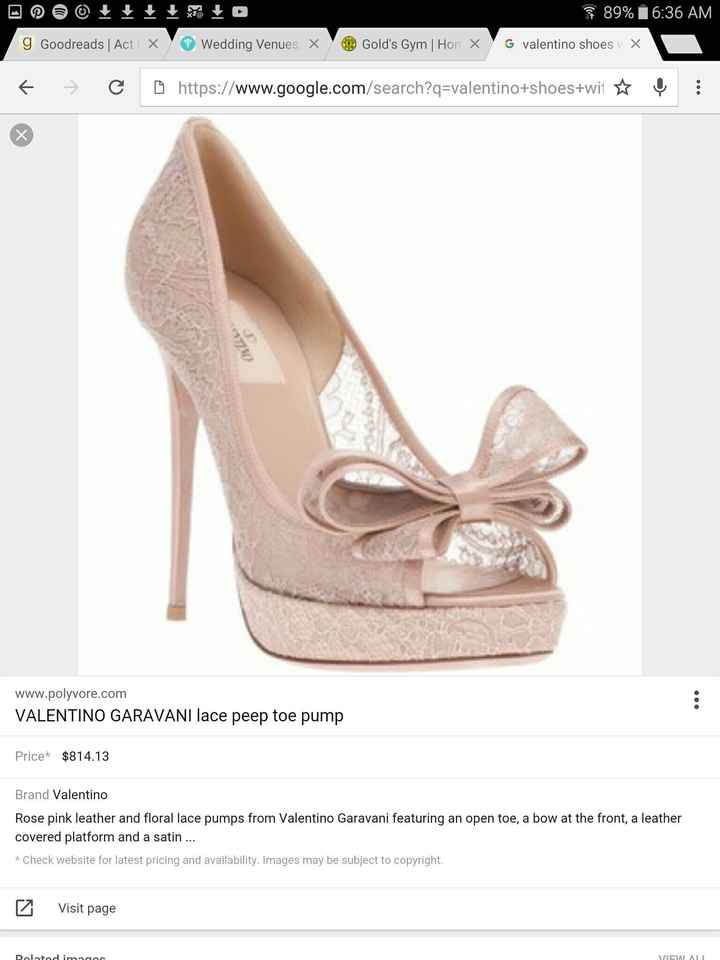Tap the lace pump shoe image

[x=360, y=395]
